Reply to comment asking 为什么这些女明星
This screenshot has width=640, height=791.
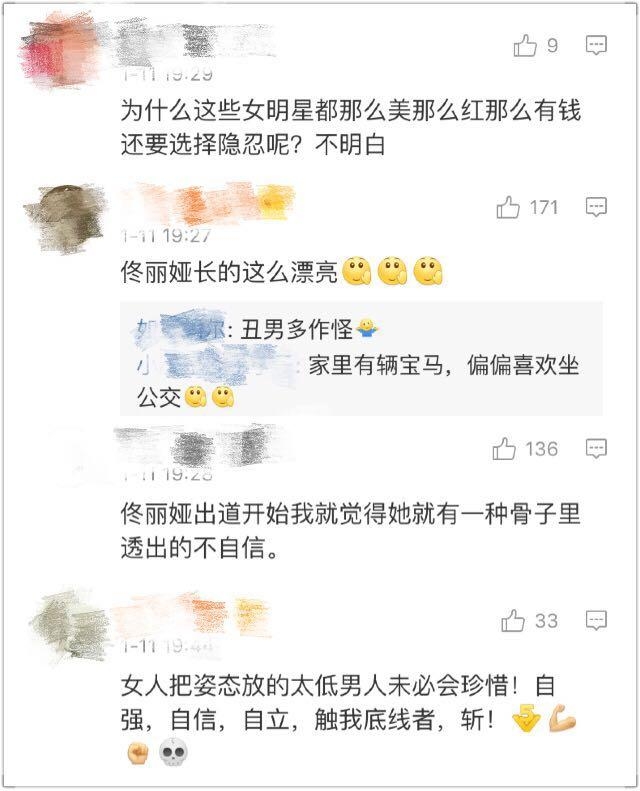point(596,45)
